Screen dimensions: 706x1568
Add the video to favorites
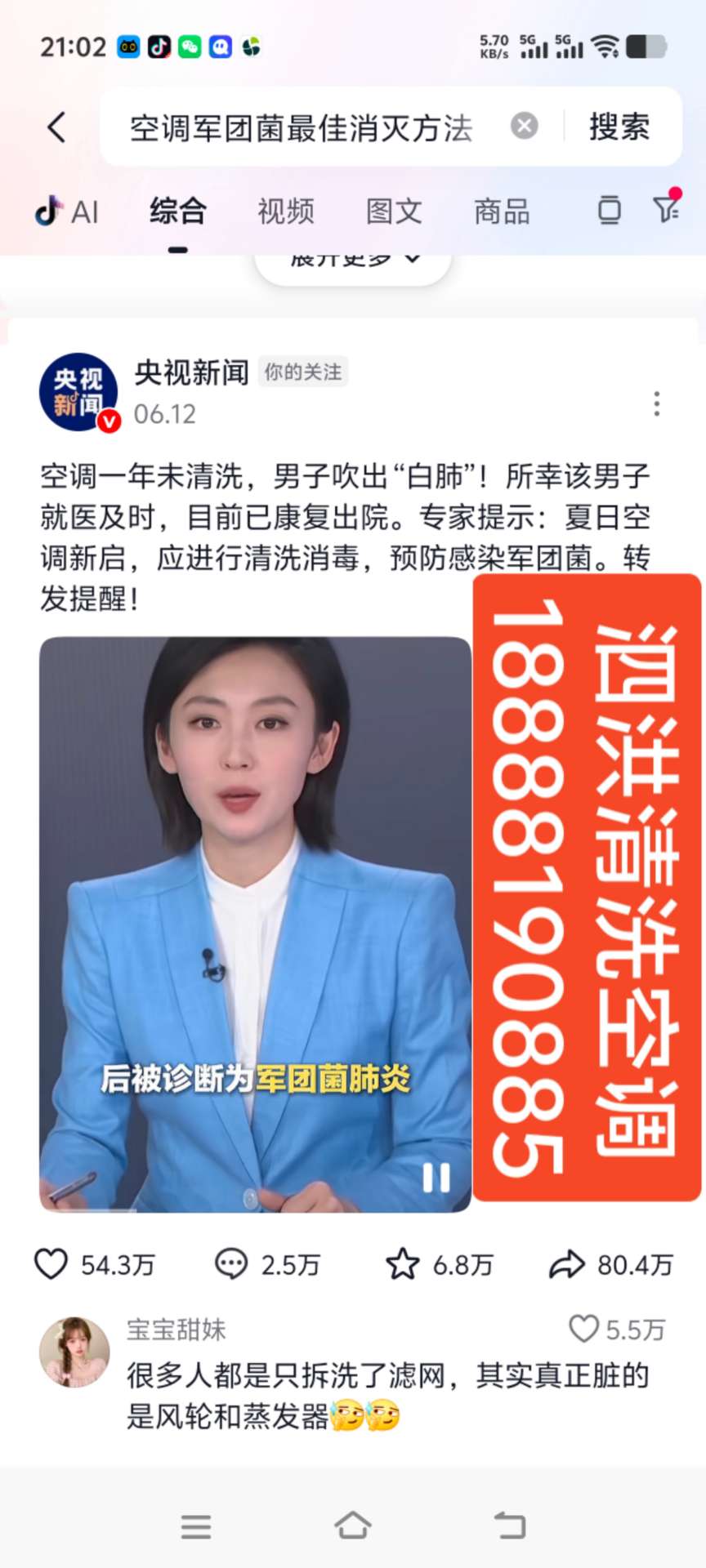pos(402,1264)
